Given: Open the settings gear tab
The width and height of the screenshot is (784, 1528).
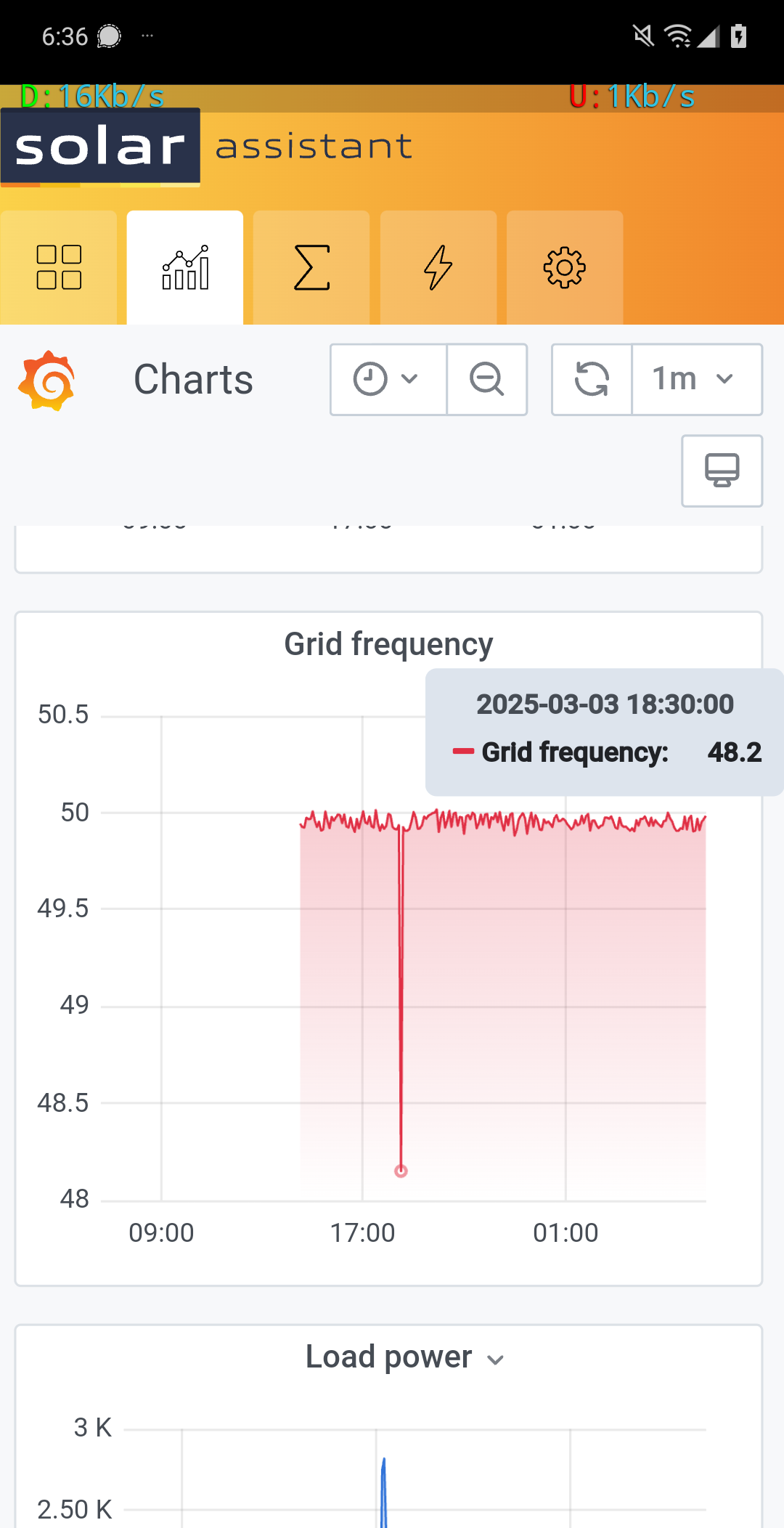Looking at the screenshot, I should pos(564,267).
